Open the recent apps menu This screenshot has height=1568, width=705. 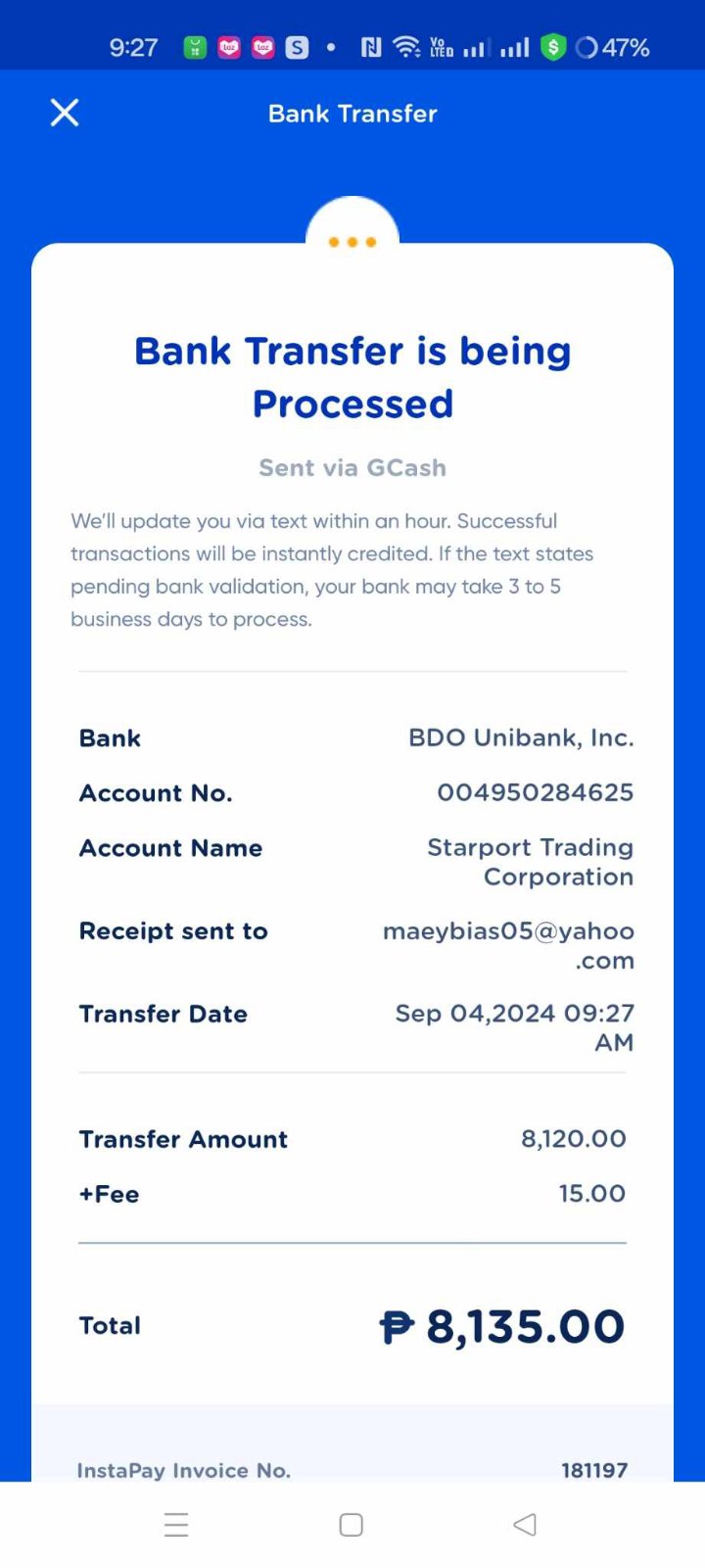point(176,1524)
